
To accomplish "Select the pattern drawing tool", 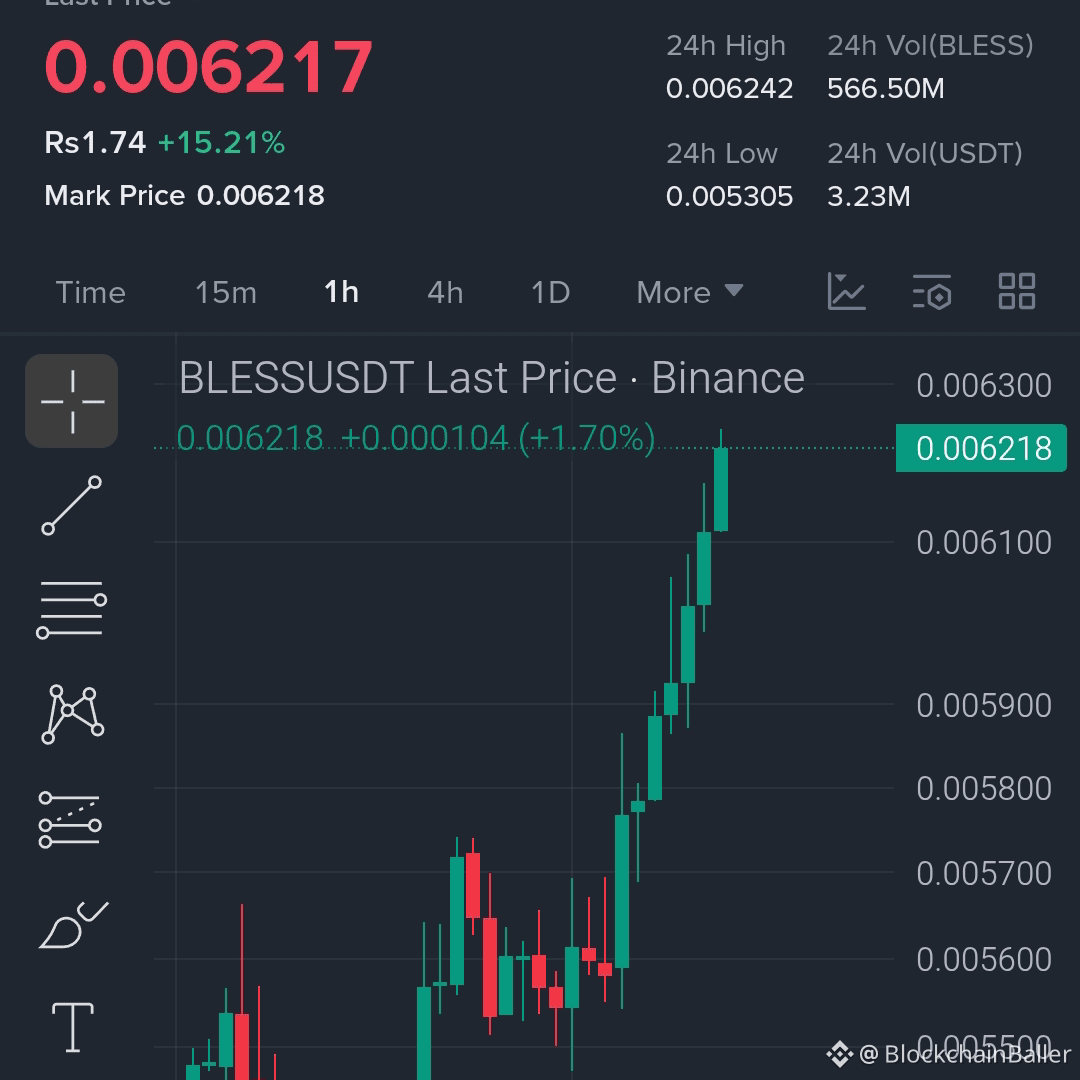I will pyautogui.click(x=72, y=714).
